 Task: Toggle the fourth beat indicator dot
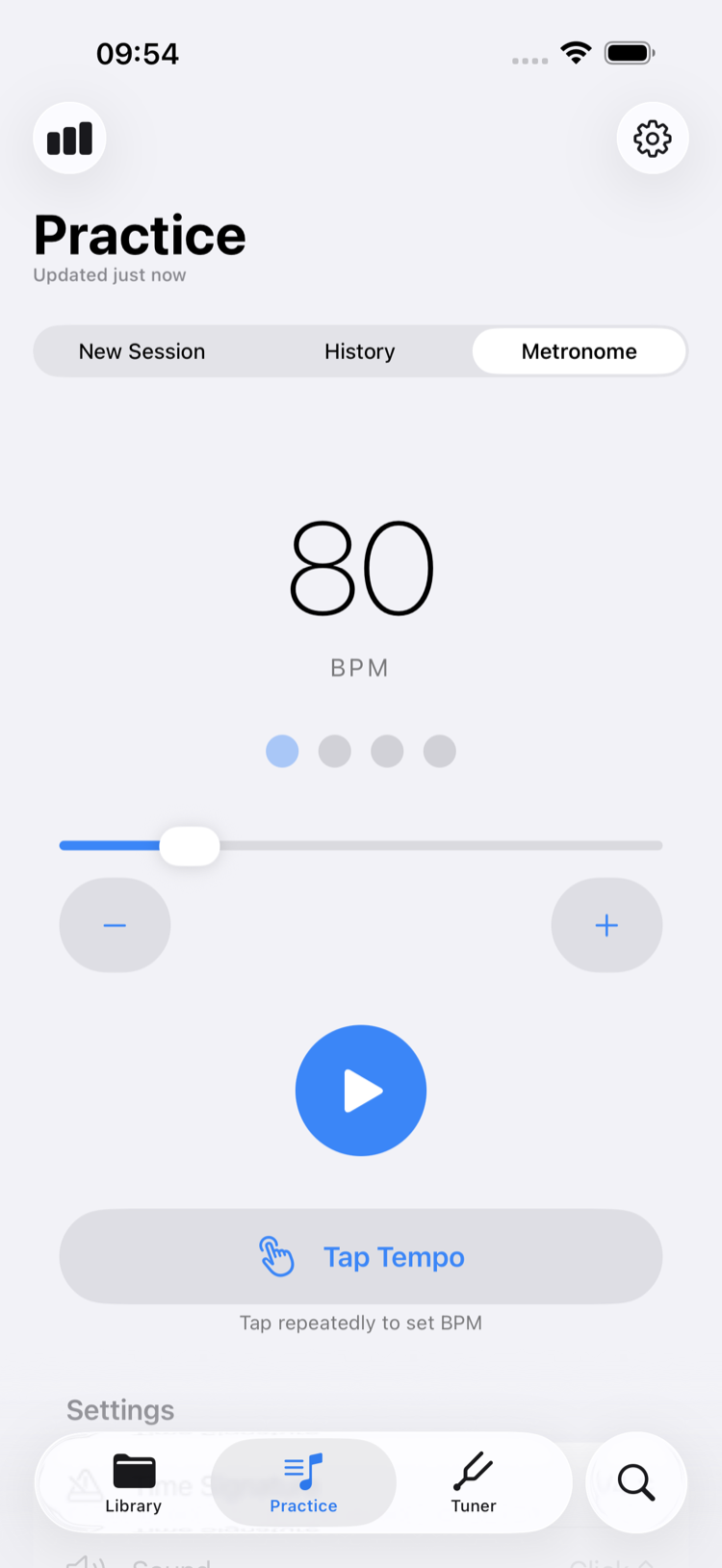point(440,751)
